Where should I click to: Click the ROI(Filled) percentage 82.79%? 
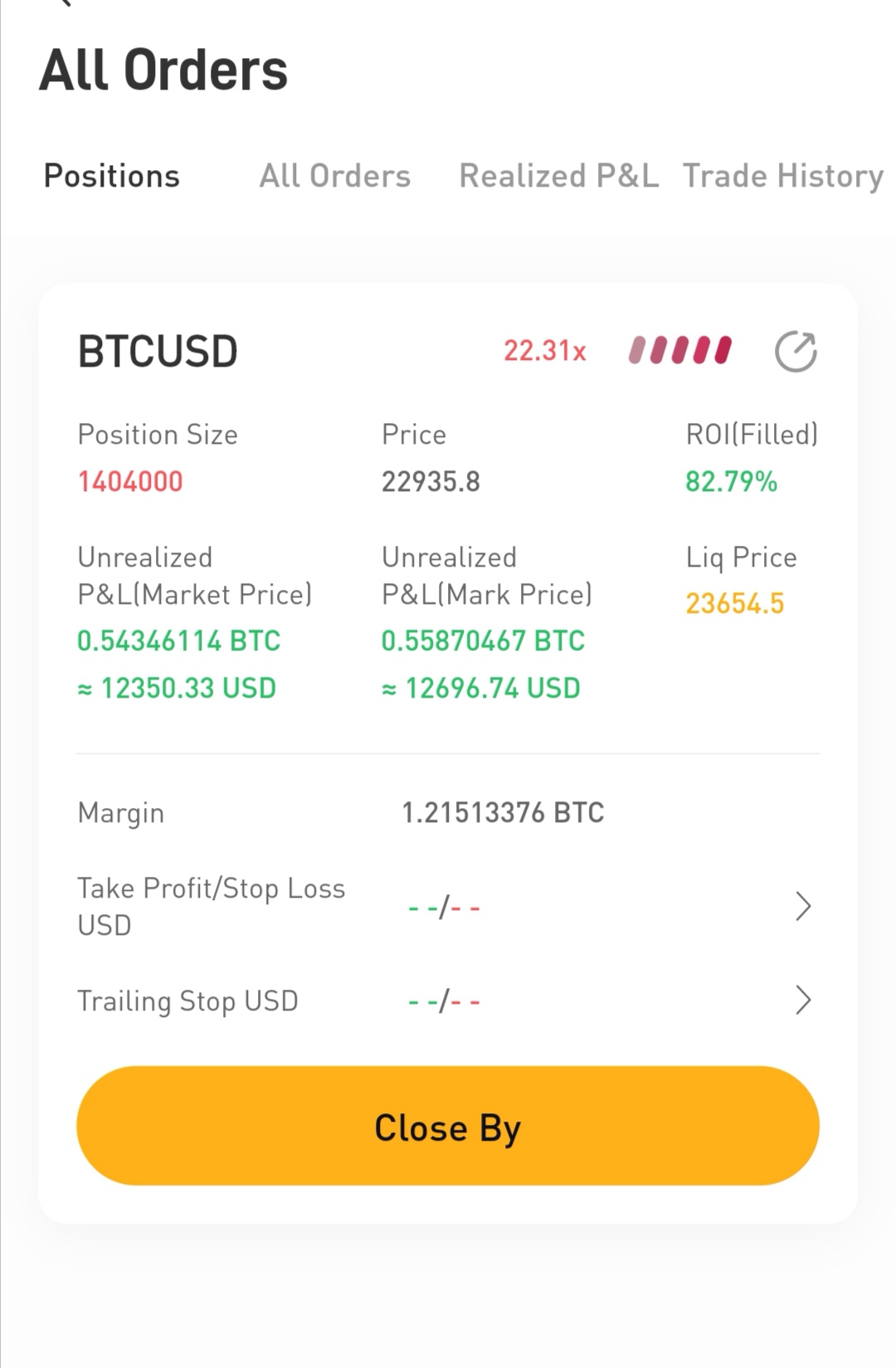click(731, 481)
